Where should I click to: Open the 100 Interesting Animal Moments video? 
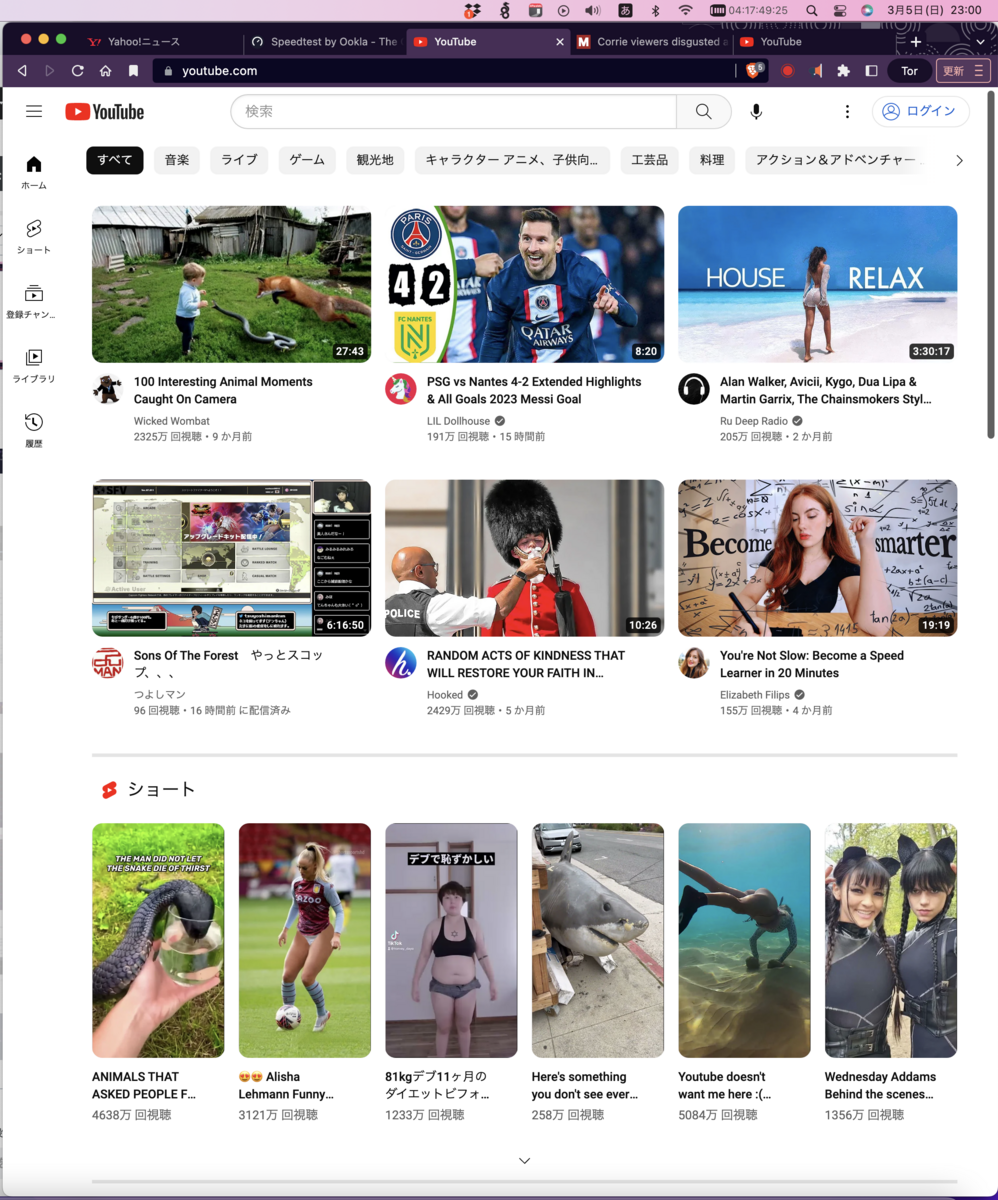(x=231, y=284)
